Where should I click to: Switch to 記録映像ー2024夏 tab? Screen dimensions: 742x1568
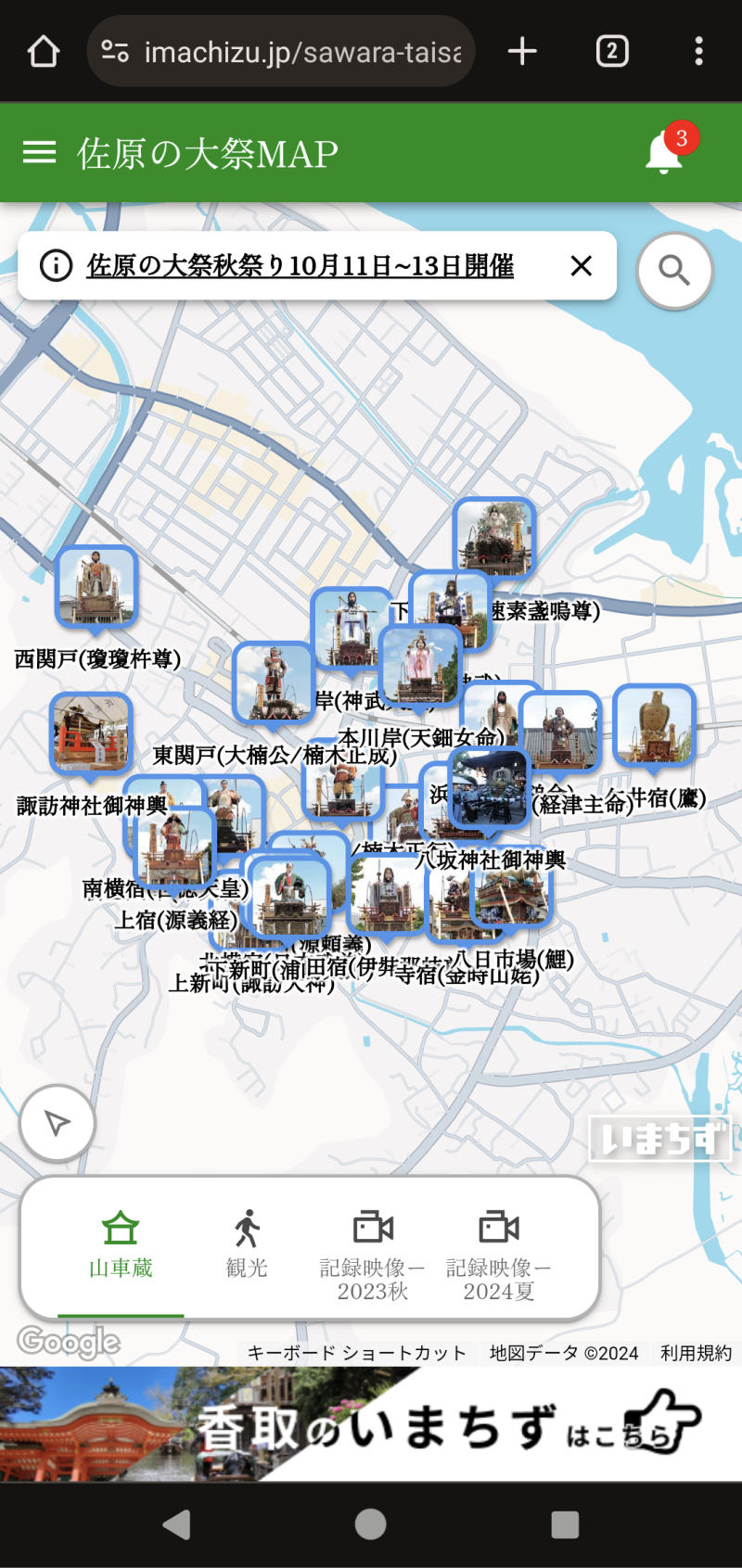(x=499, y=1251)
